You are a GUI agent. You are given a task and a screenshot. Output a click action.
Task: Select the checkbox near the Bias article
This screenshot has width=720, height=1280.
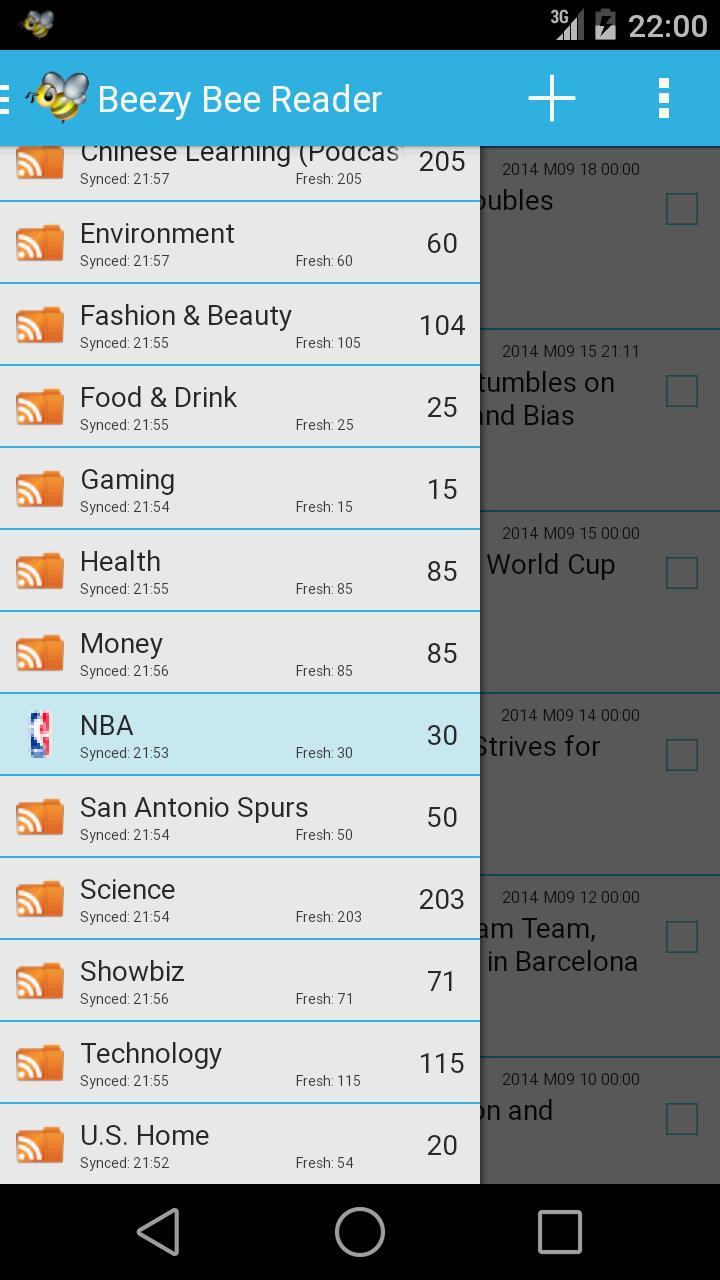click(681, 391)
